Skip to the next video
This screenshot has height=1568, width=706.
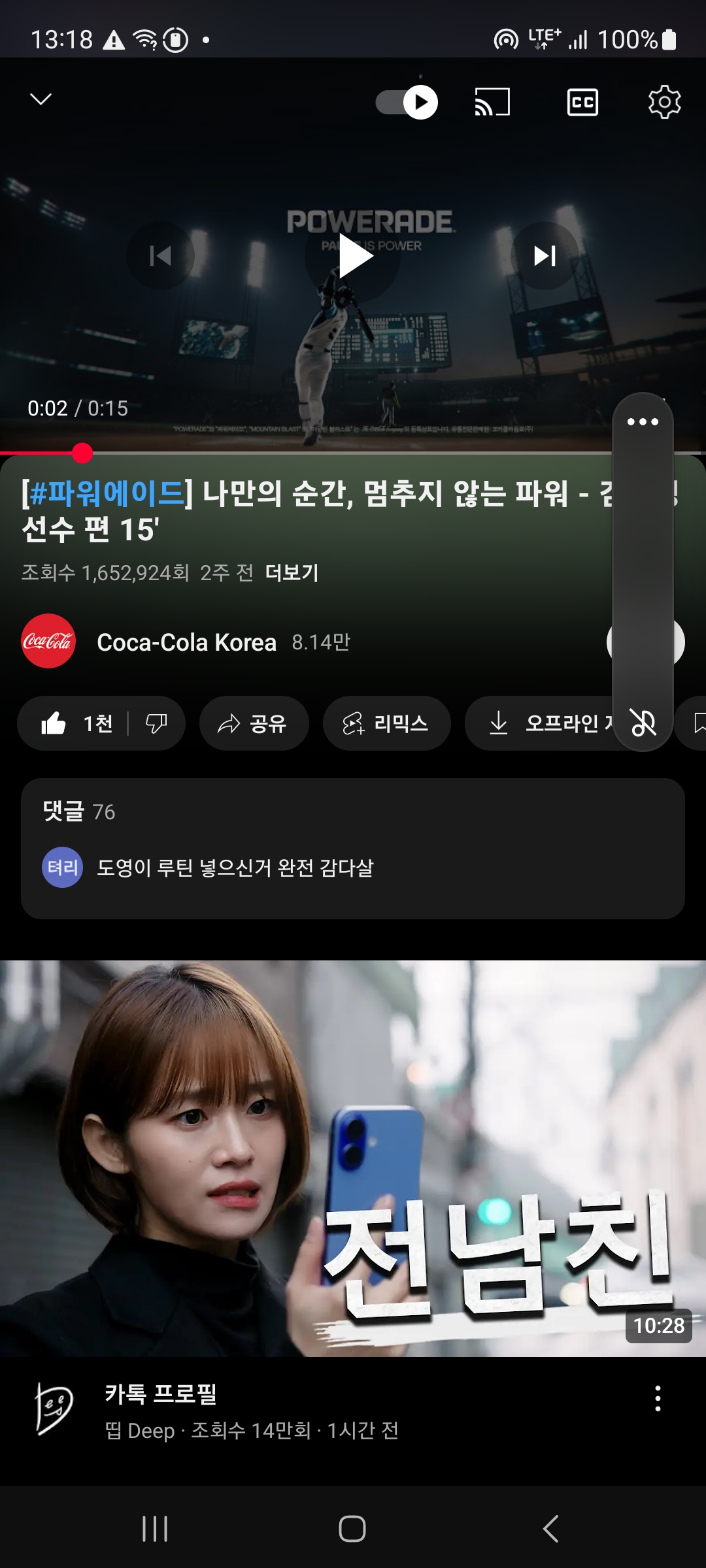(545, 256)
